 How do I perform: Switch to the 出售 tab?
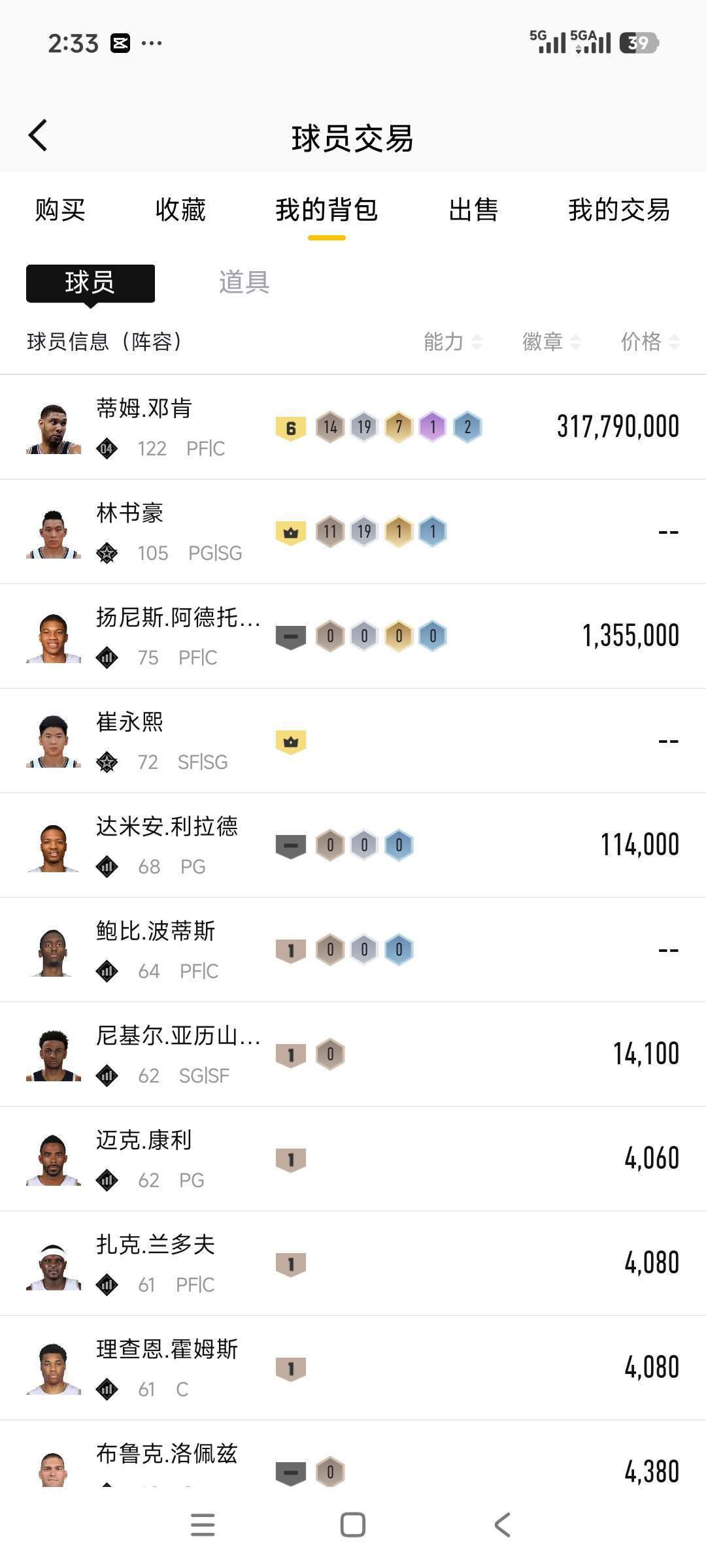[473, 210]
